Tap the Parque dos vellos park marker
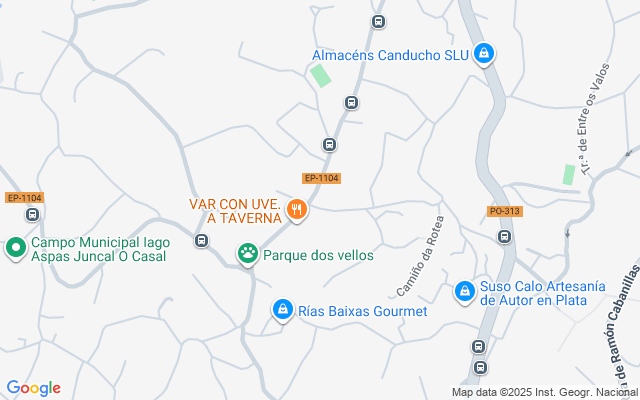 pyautogui.click(x=247, y=254)
